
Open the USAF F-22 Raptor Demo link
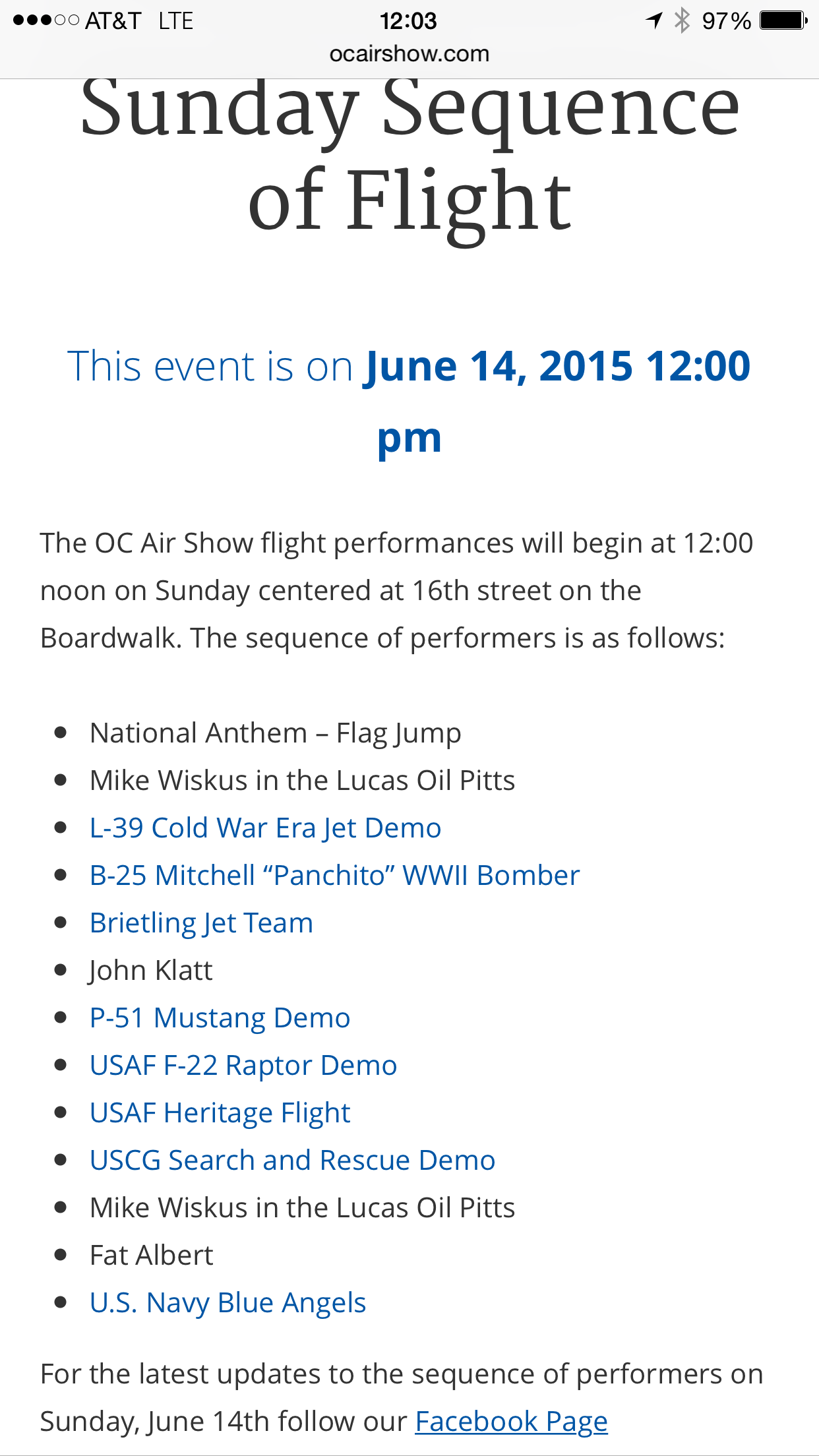coord(243,1066)
